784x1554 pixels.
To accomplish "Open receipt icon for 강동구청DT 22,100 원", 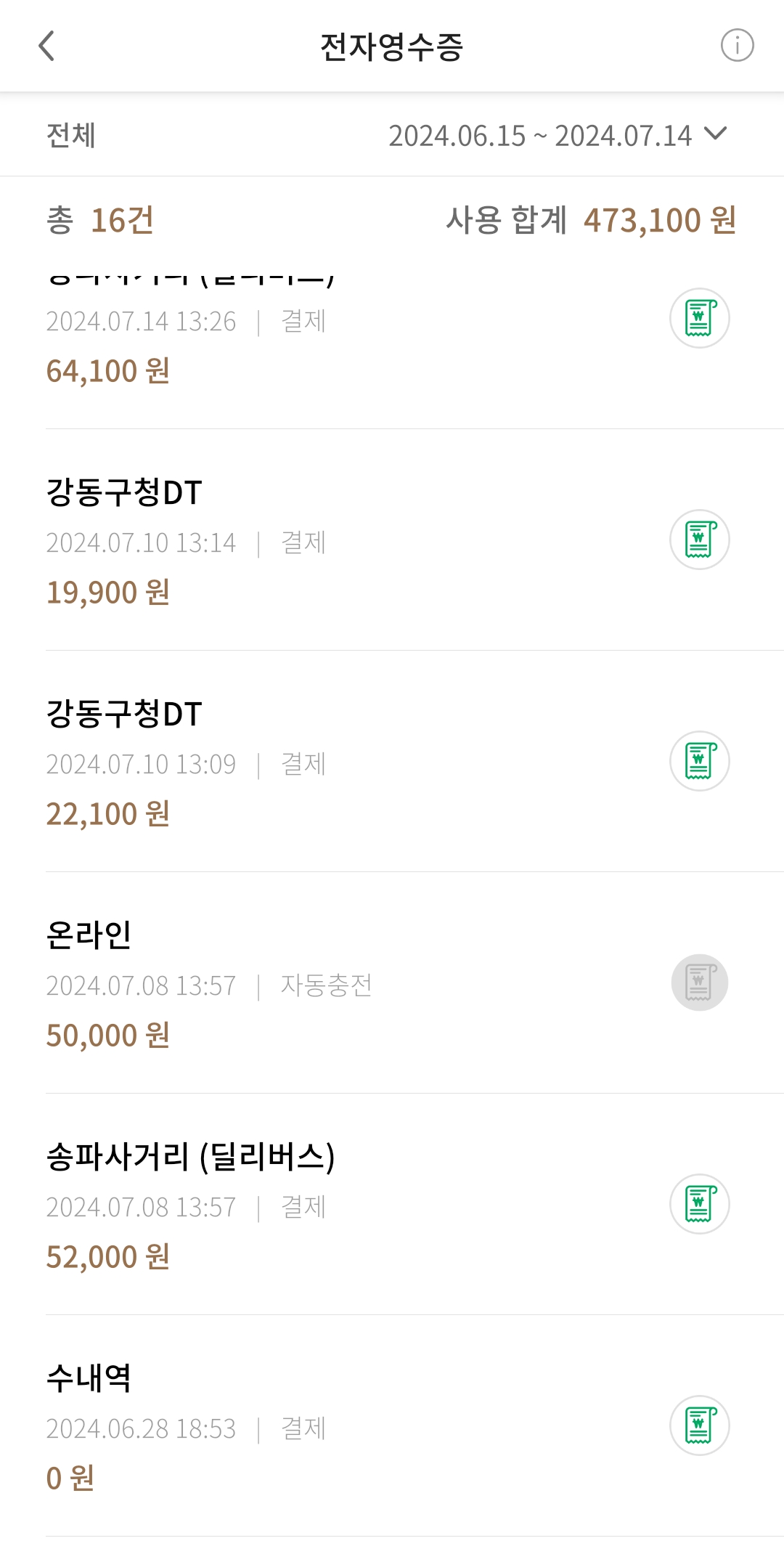I will click(699, 761).
